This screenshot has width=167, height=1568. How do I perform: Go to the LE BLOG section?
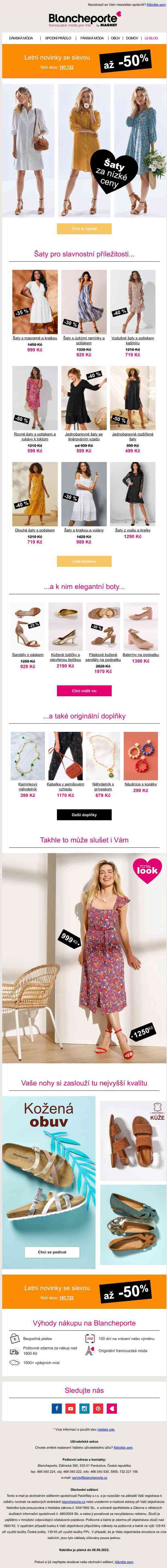coord(151,38)
